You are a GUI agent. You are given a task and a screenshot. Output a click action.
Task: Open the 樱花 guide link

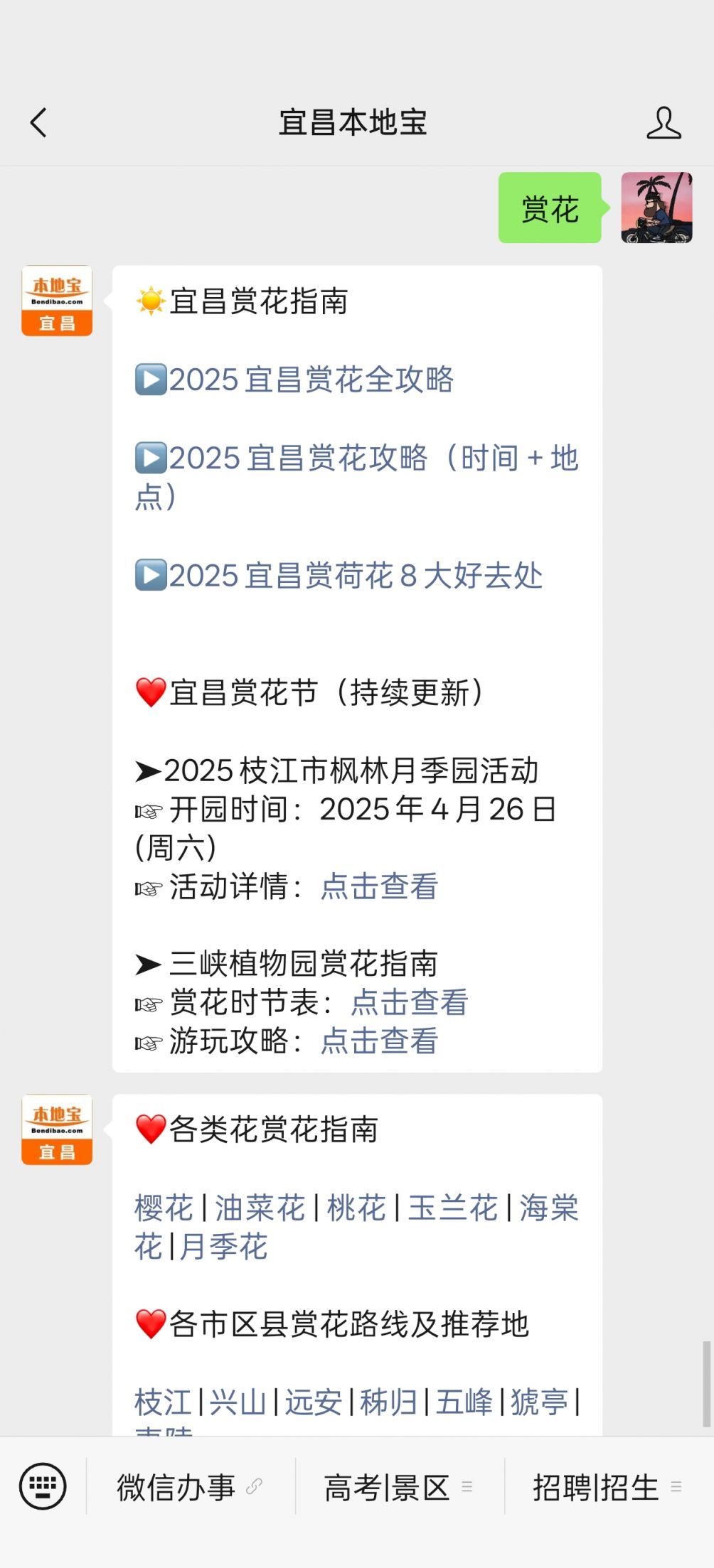coord(164,1208)
